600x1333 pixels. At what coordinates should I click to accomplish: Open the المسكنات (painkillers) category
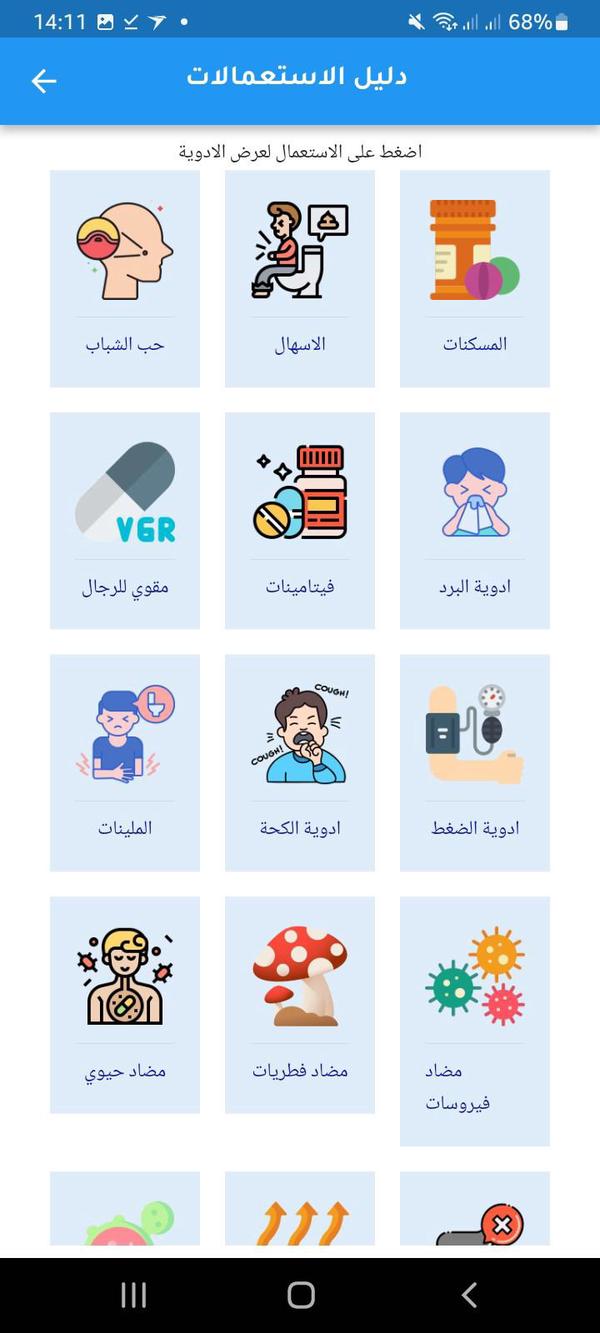coord(475,278)
